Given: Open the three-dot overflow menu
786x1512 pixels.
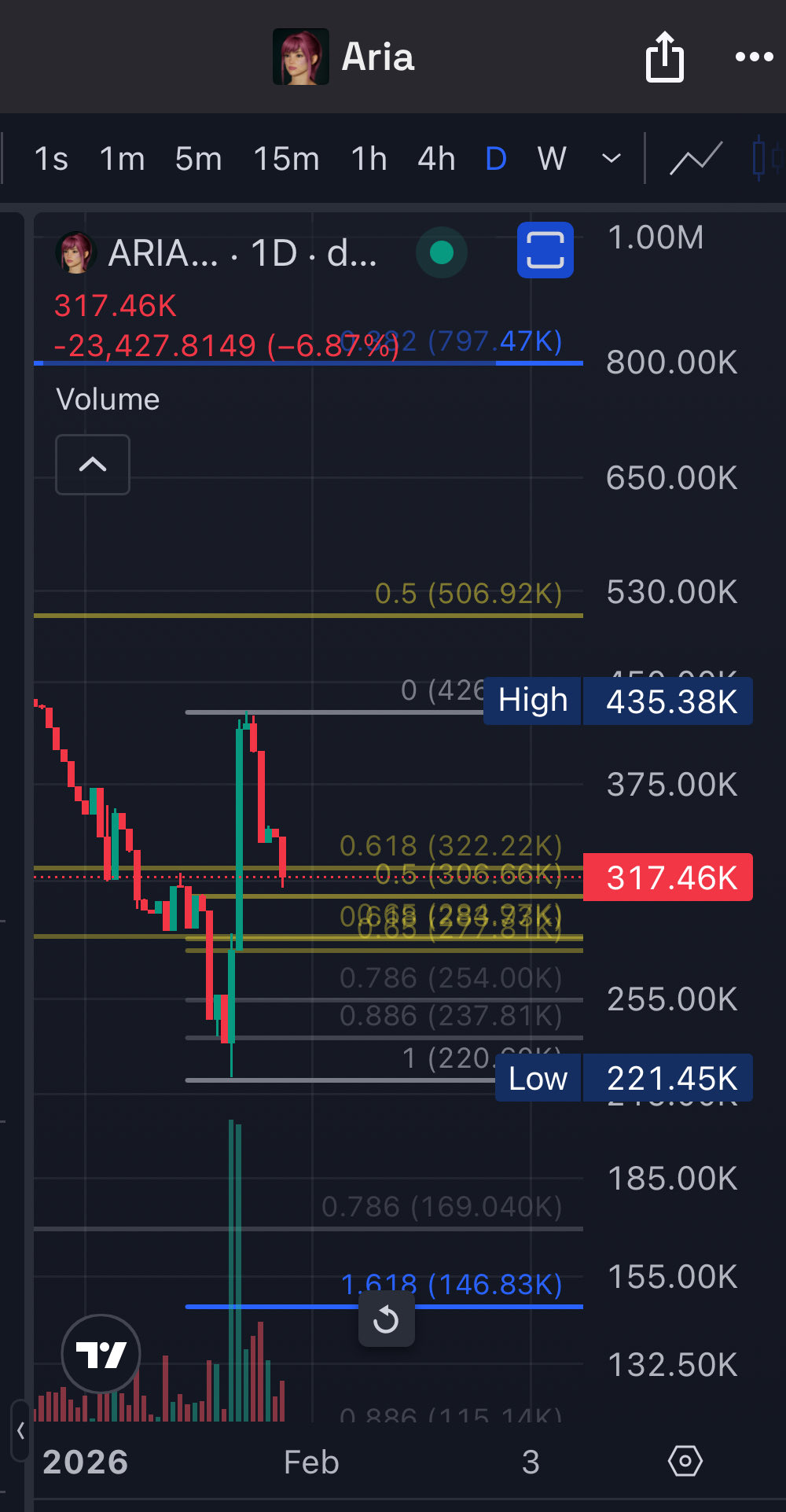Looking at the screenshot, I should [754, 57].
